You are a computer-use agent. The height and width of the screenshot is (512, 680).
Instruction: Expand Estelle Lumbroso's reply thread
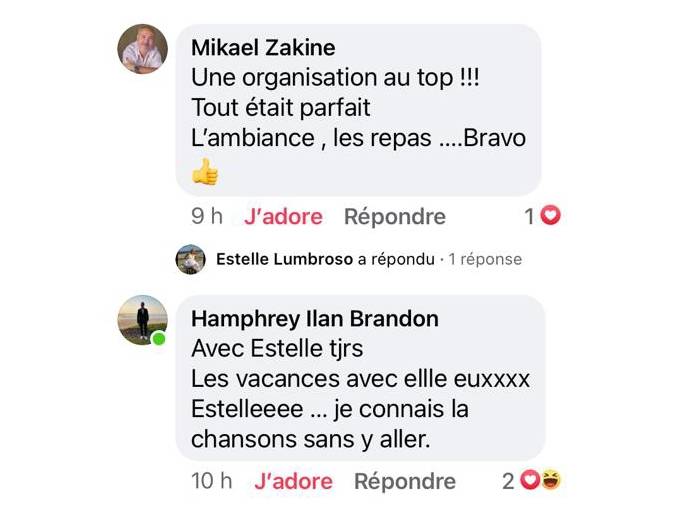click(x=368, y=259)
